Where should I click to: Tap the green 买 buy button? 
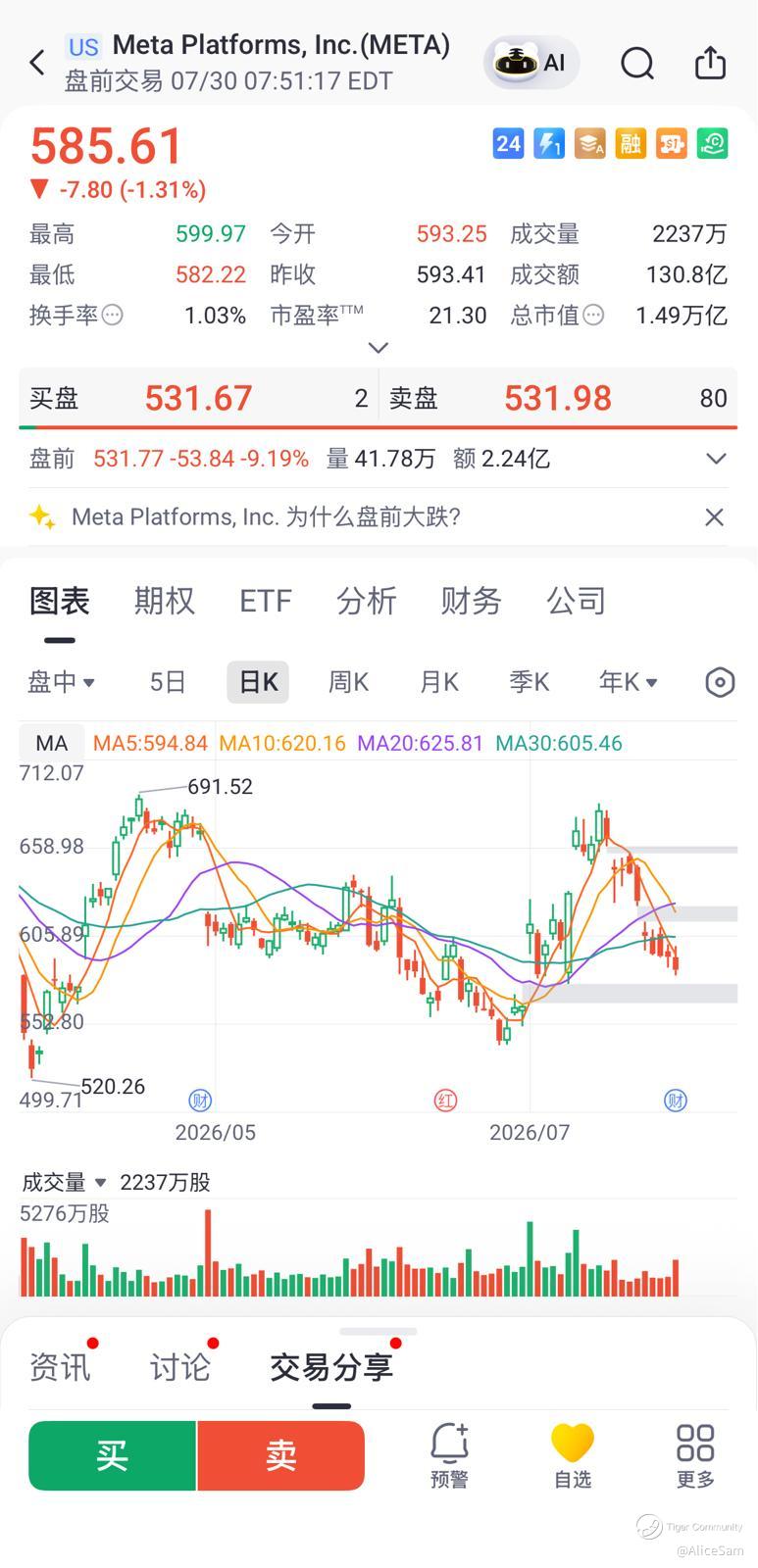(113, 1455)
